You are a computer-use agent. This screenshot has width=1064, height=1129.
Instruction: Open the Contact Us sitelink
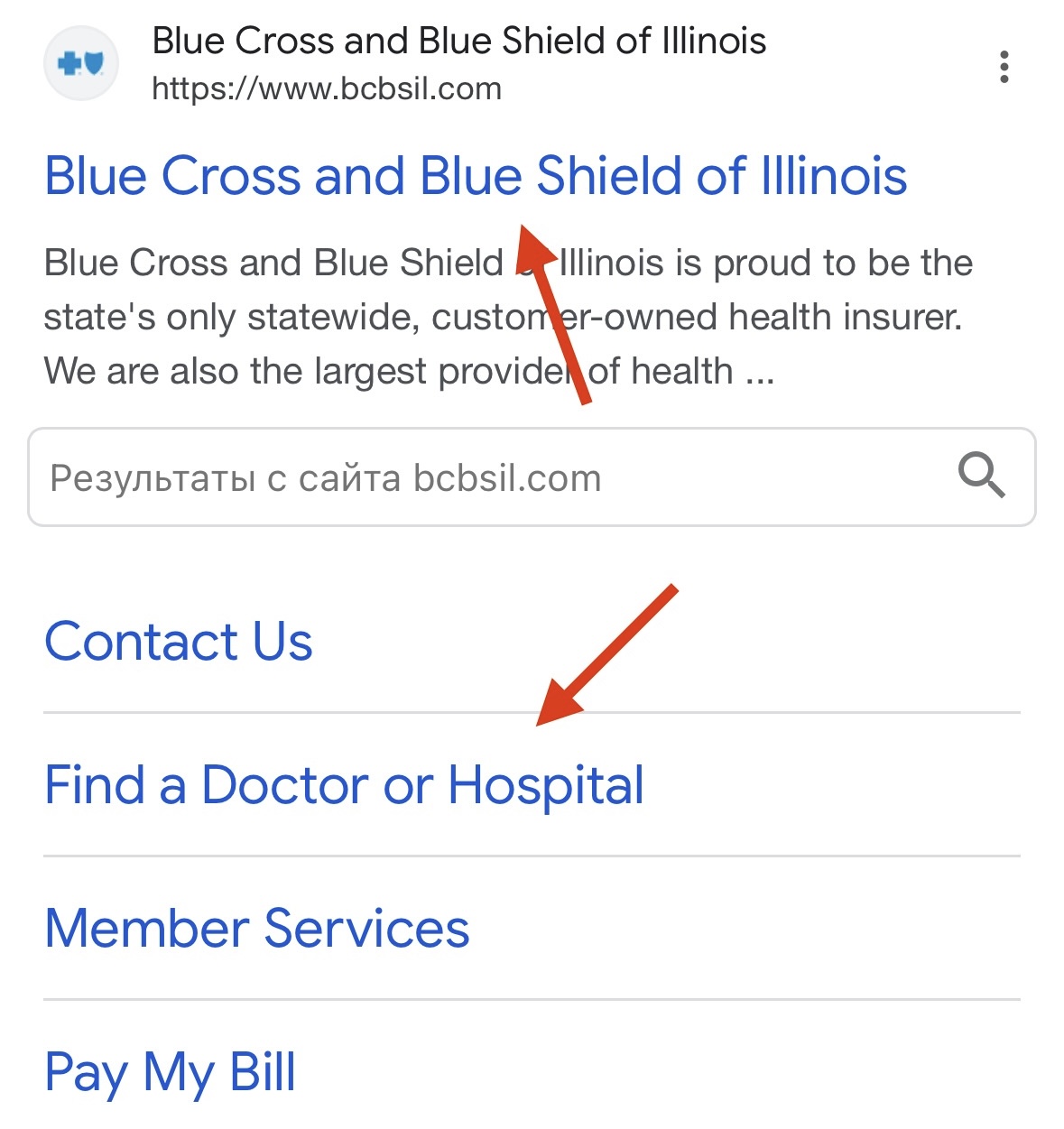(x=179, y=642)
